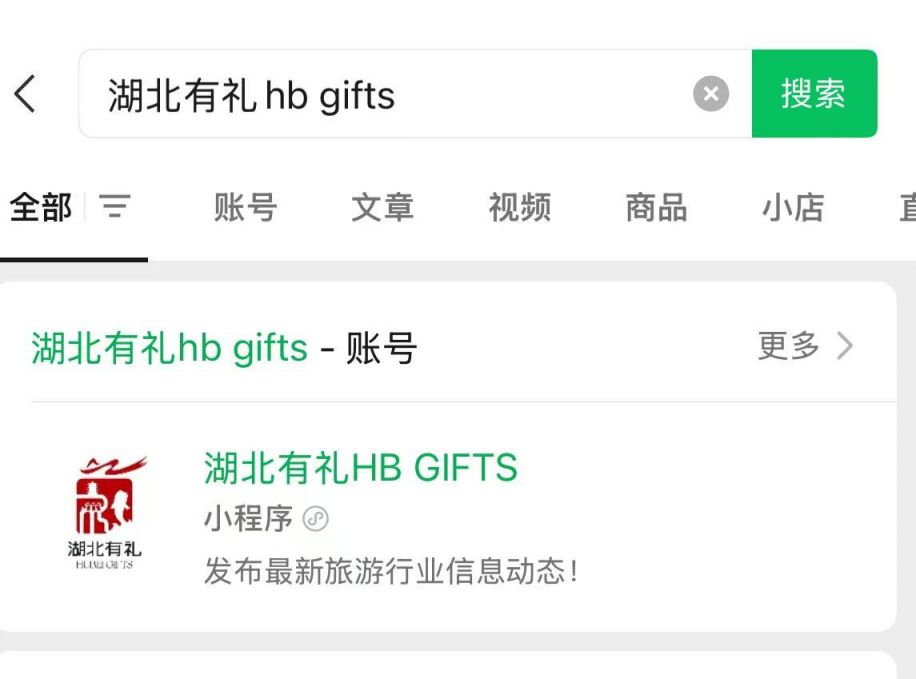Screen dimensions: 916x679
Task: Open the filter icon beside 全部
Action: click(115, 208)
